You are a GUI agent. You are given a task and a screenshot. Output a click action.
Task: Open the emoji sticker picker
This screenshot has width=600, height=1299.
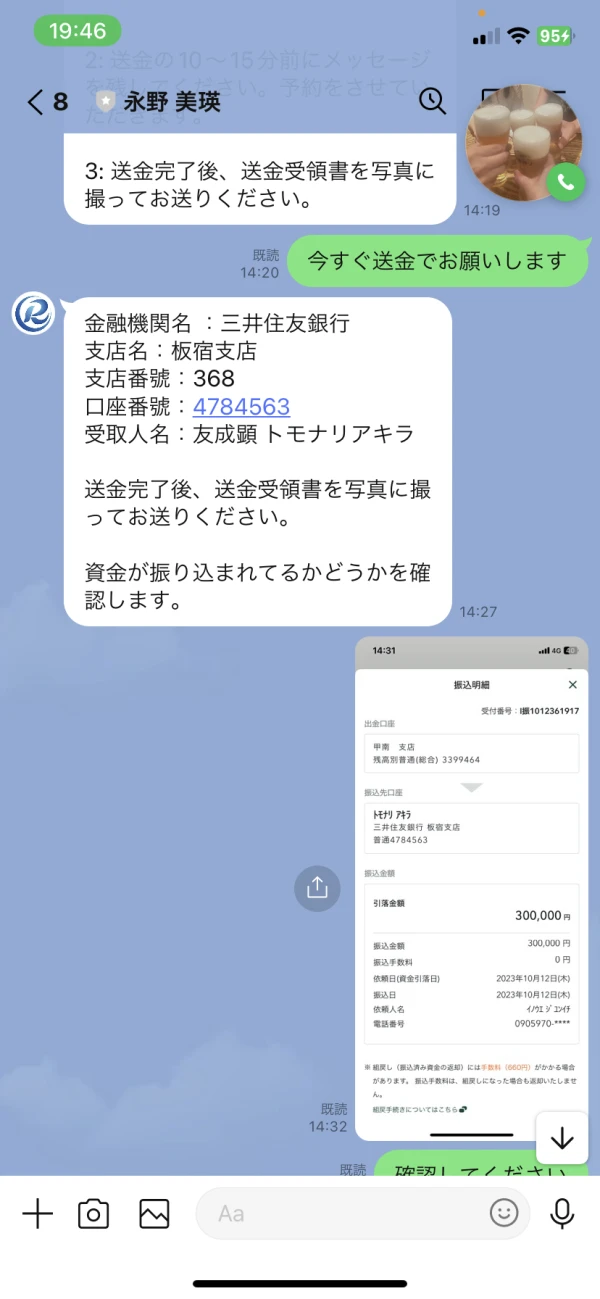click(x=504, y=1213)
